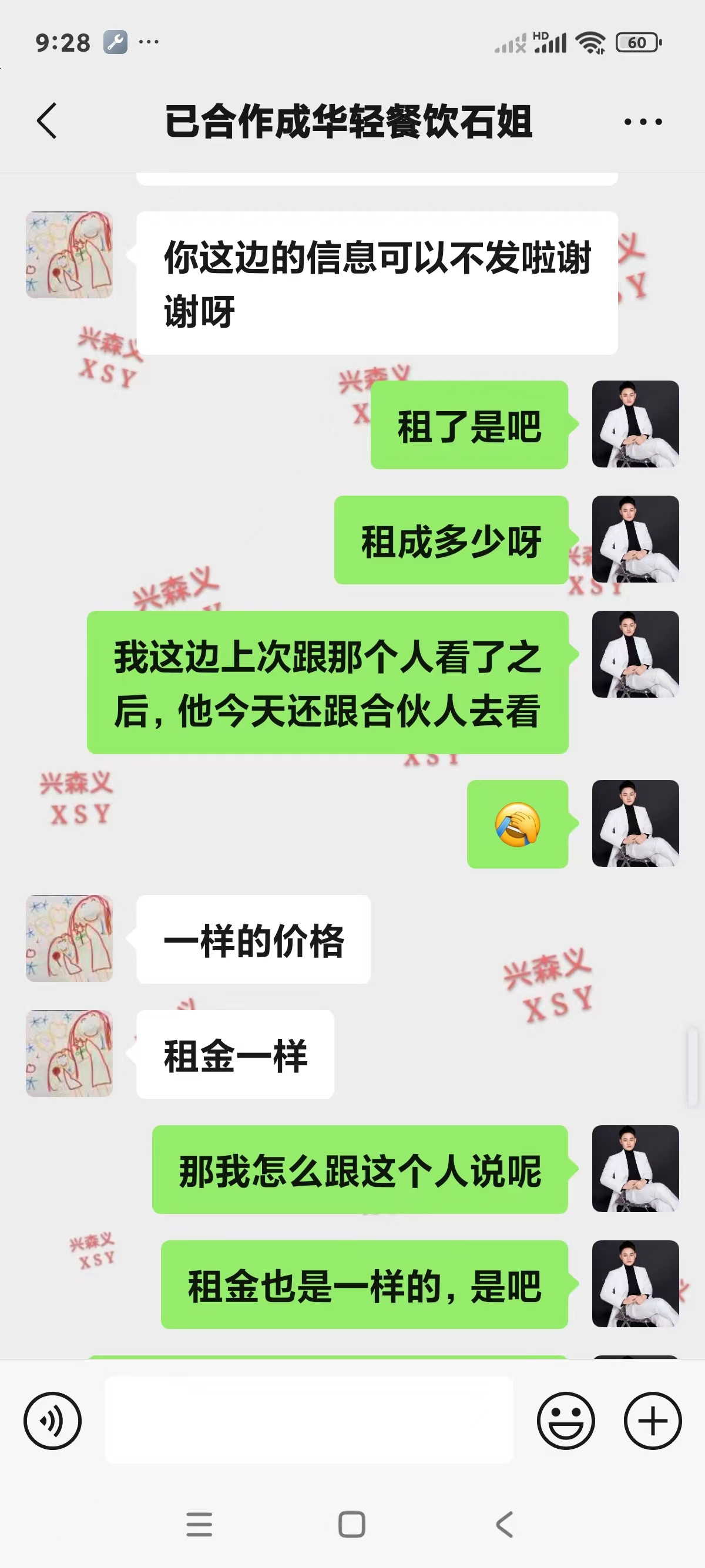Tap system home button
This screenshot has width=705, height=1568.
pyautogui.click(x=352, y=1524)
